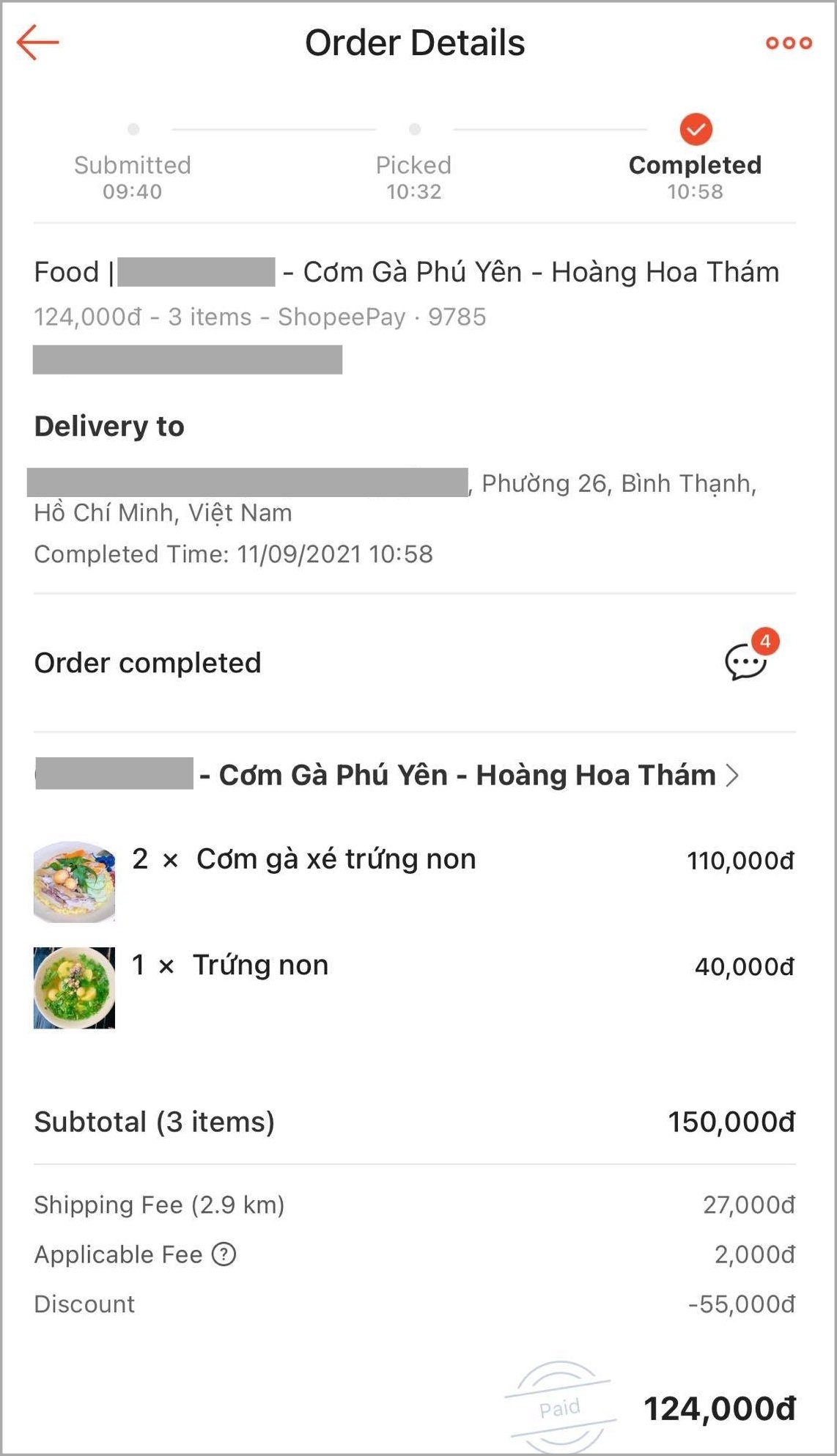837x1456 pixels.
Task: Open chat showing 4 unread messages
Action: pos(745,663)
